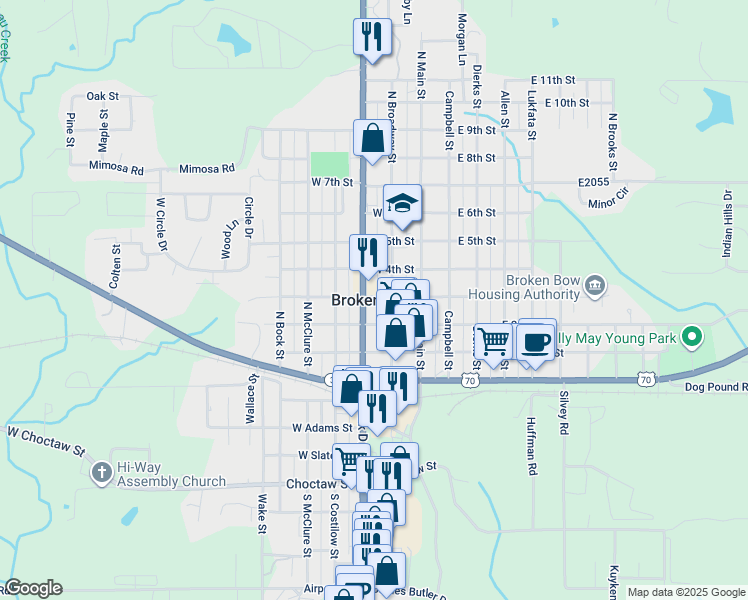Select the coffee cup marker
This screenshot has width=748, height=600.
536,340
